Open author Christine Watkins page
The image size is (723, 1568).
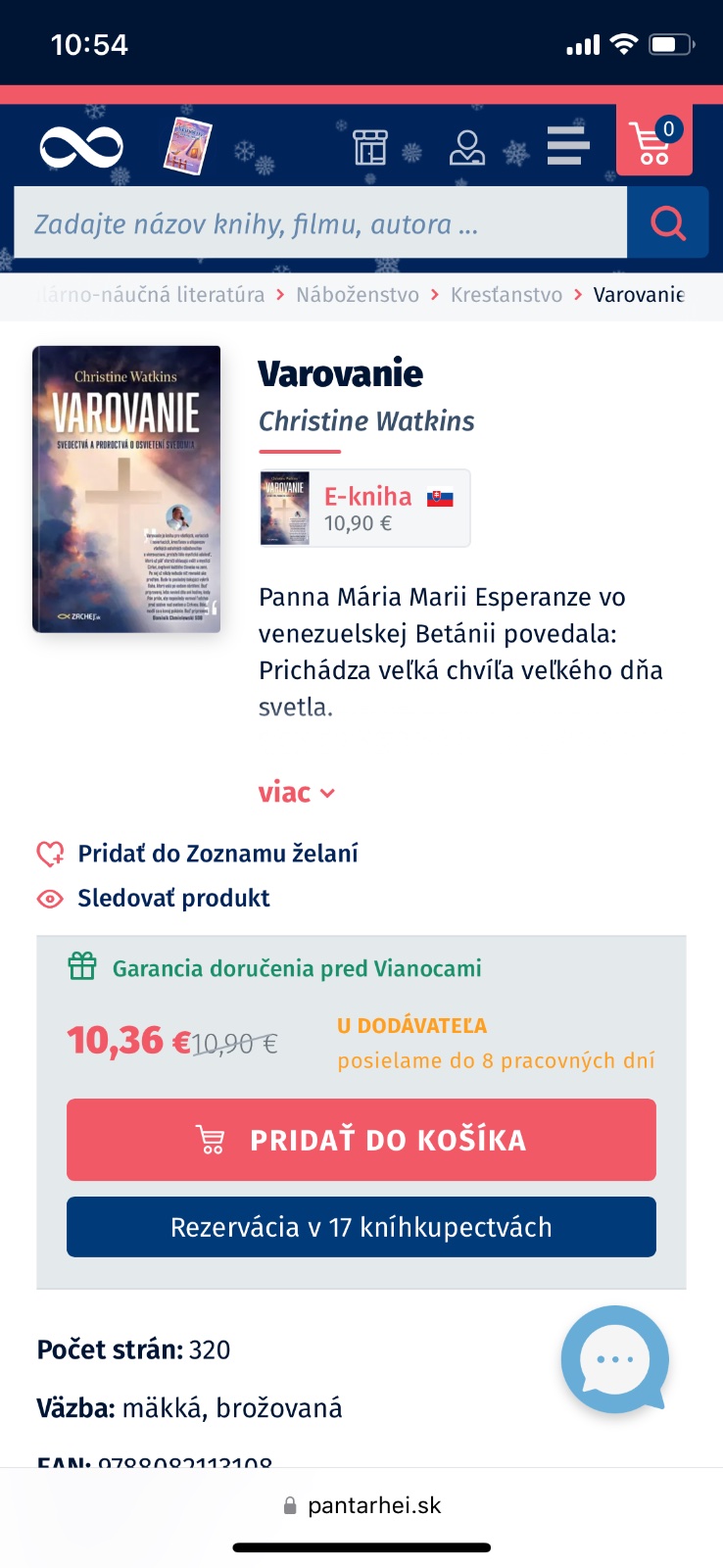coord(366,421)
